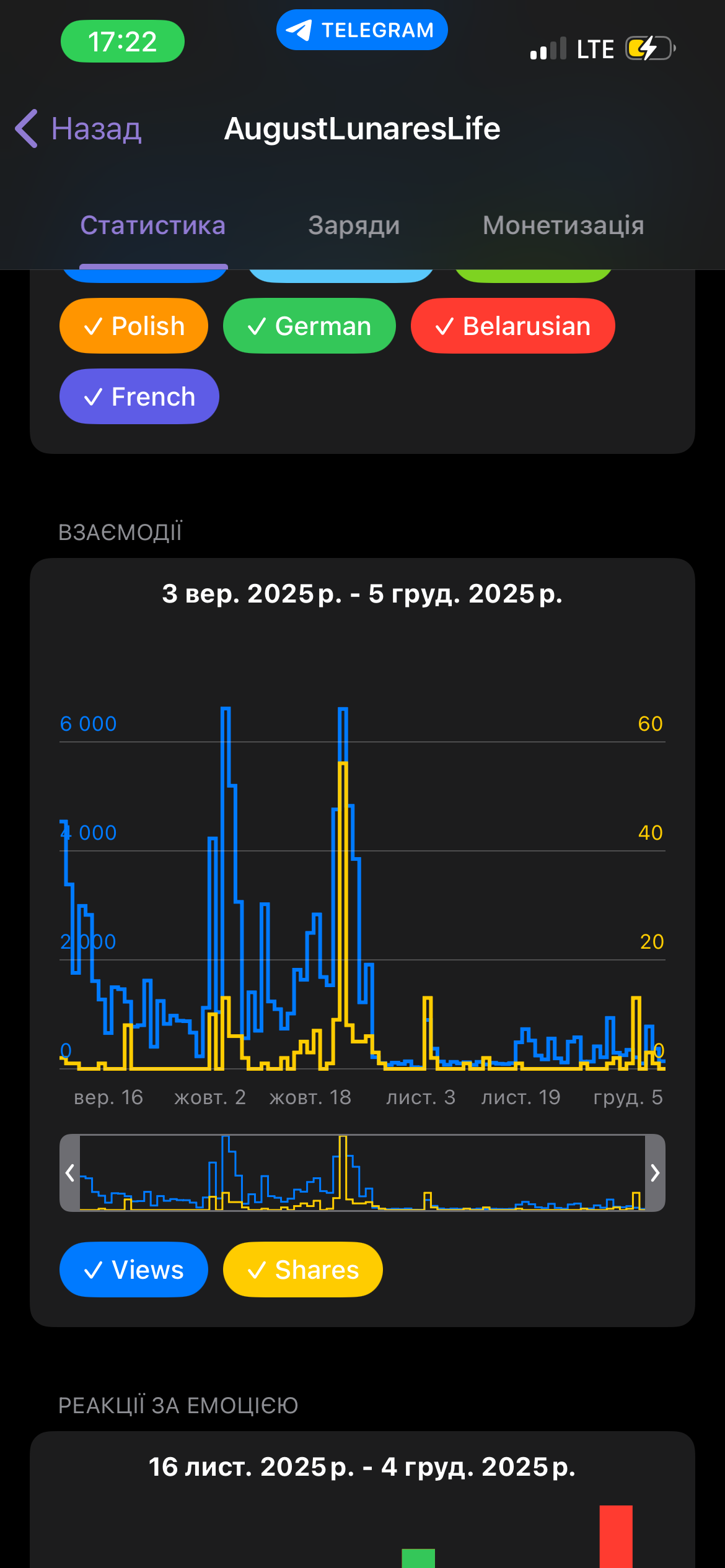Toggle the Shares series on the chart
This screenshot has height=1568, width=725.
coord(302,1270)
